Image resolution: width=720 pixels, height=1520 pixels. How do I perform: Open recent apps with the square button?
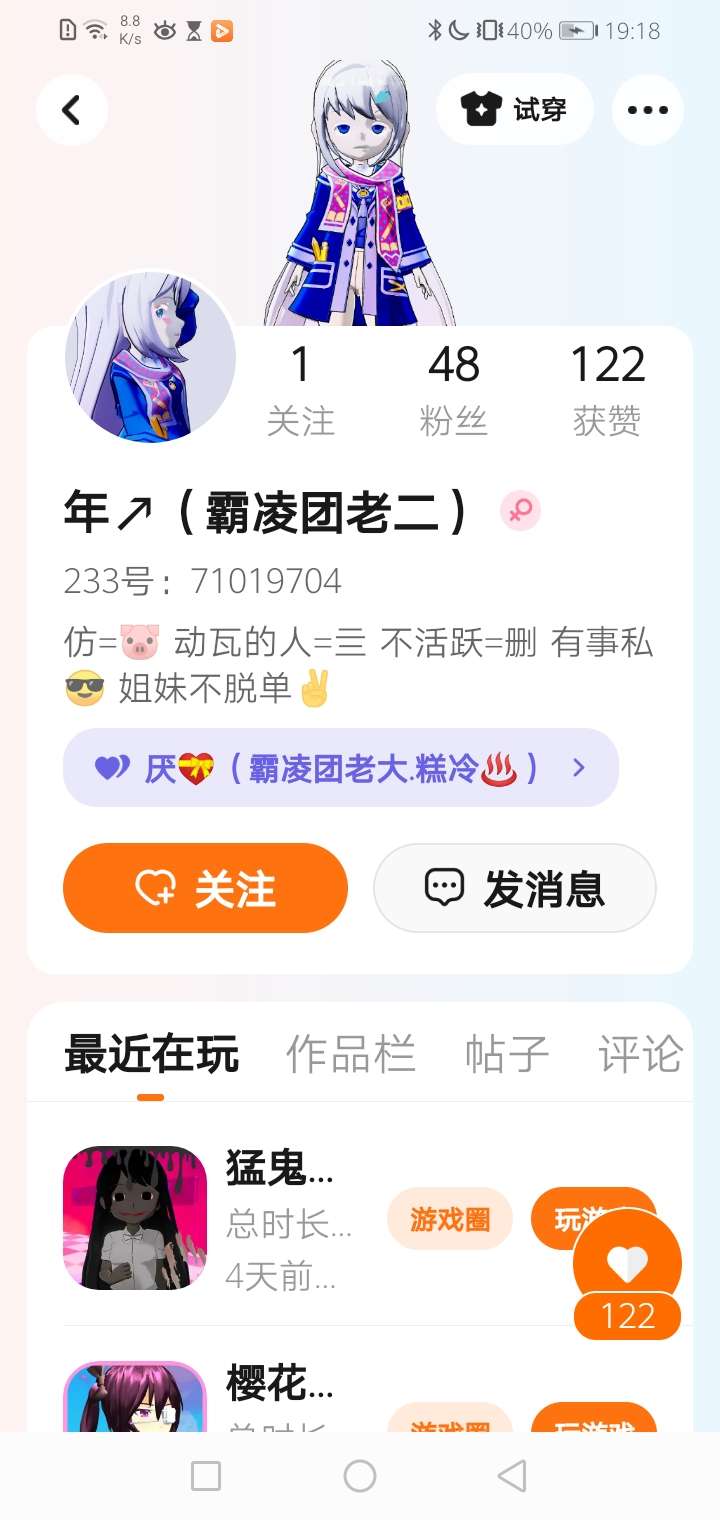click(x=206, y=1476)
